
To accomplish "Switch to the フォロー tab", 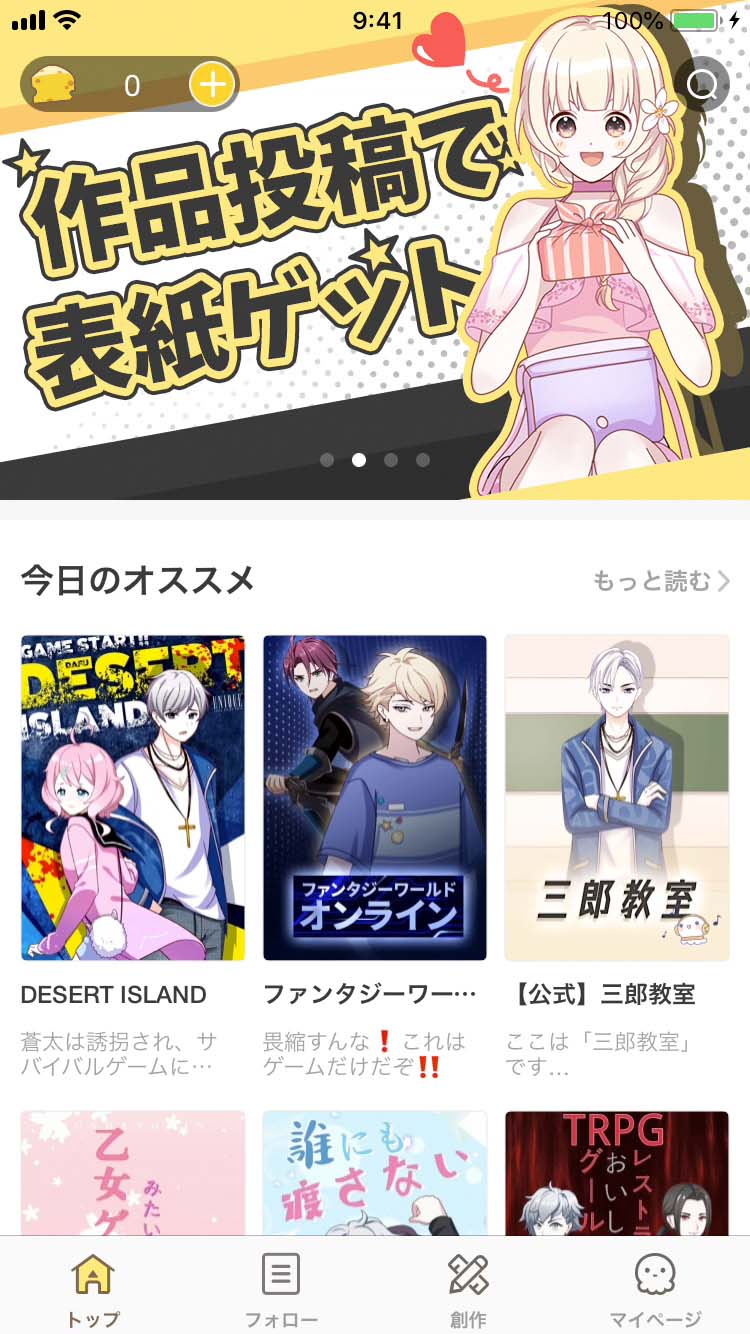I will pyautogui.click(x=281, y=1288).
